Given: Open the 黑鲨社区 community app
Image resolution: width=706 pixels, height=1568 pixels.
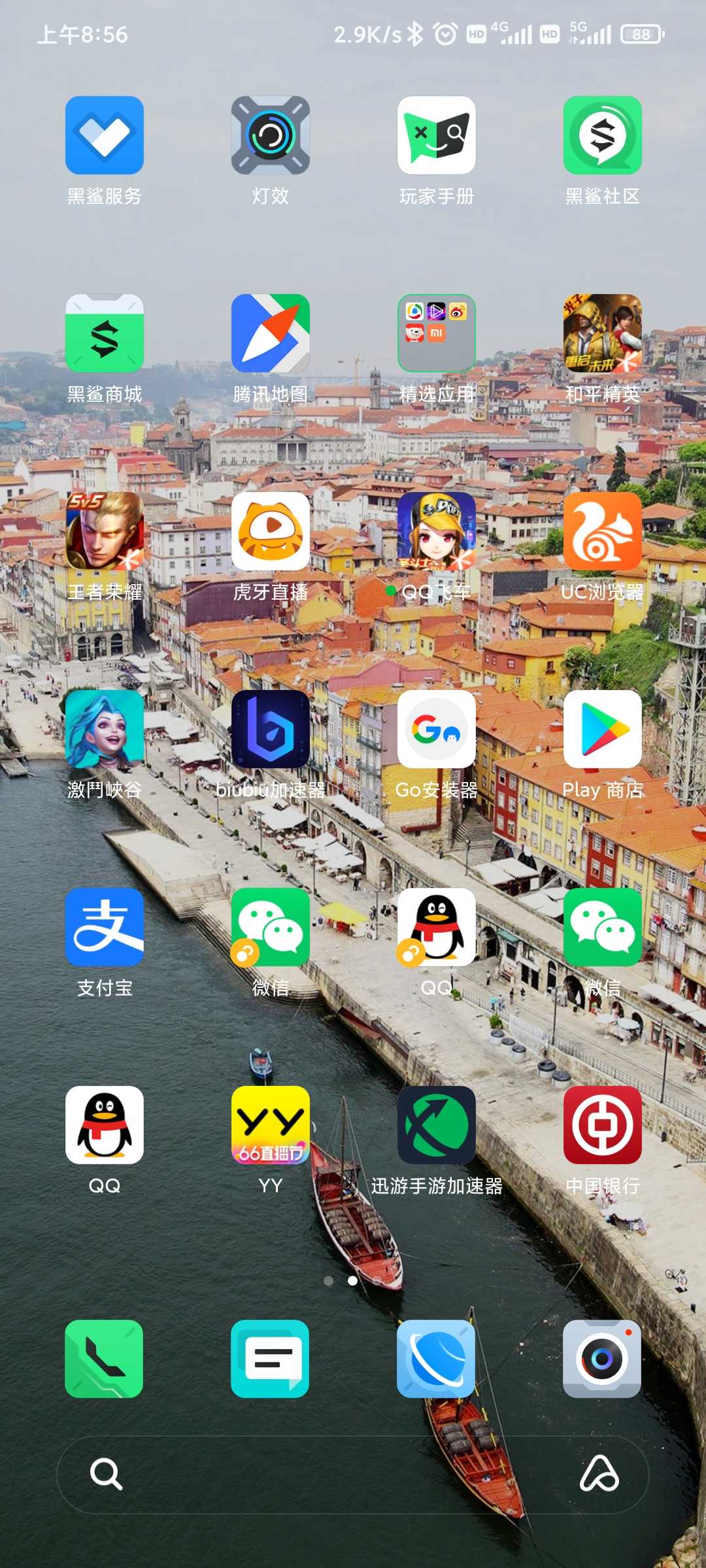Looking at the screenshot, I should click(603, 135).
